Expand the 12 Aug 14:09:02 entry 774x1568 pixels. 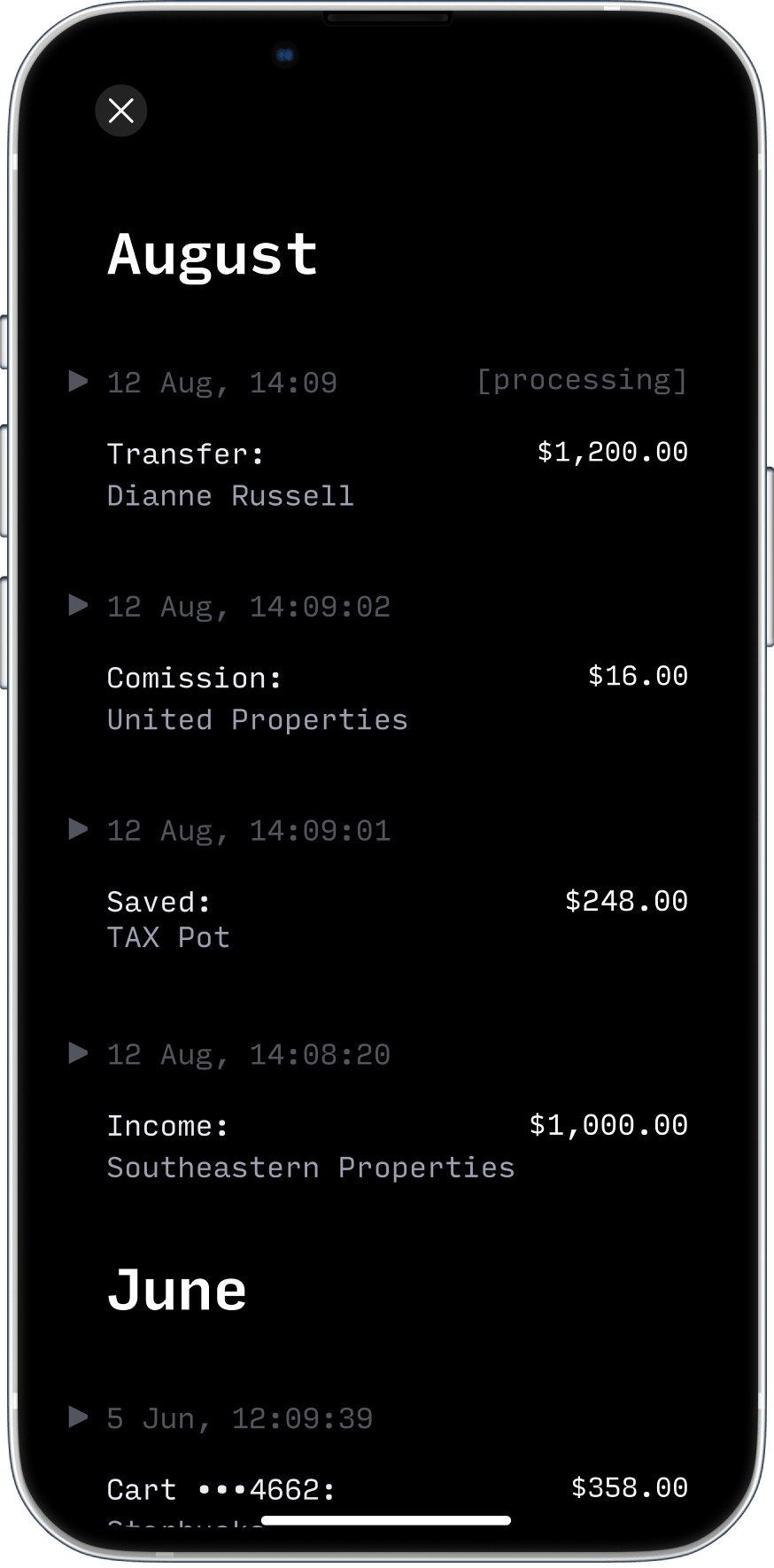[x=79, y=605]
